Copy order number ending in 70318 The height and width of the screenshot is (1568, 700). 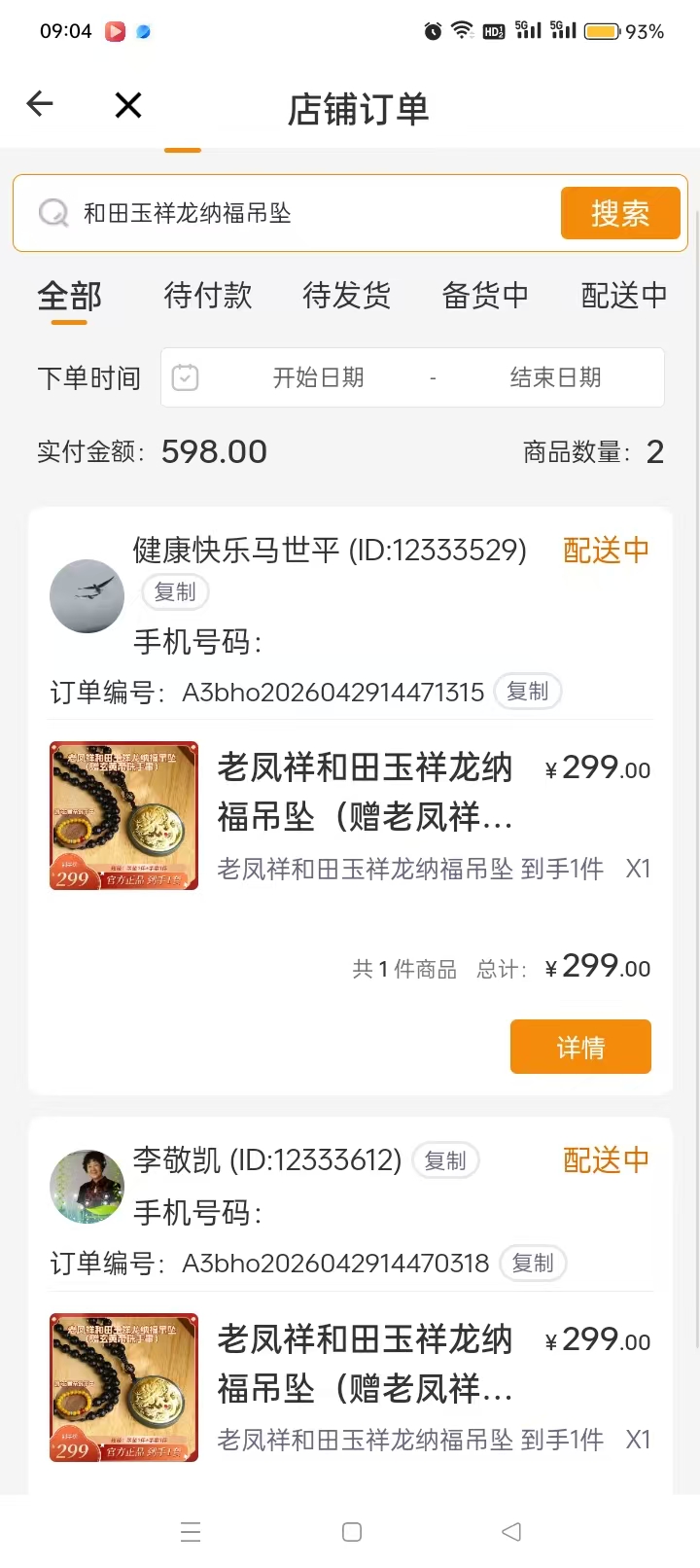point(533,1264)
